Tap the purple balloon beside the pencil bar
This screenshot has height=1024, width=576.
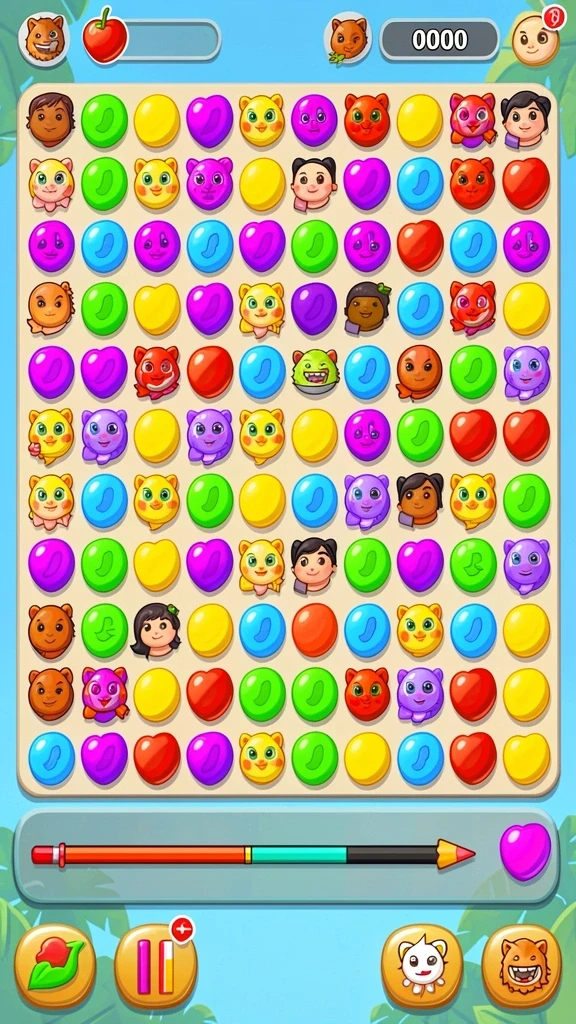click(525, 851)
